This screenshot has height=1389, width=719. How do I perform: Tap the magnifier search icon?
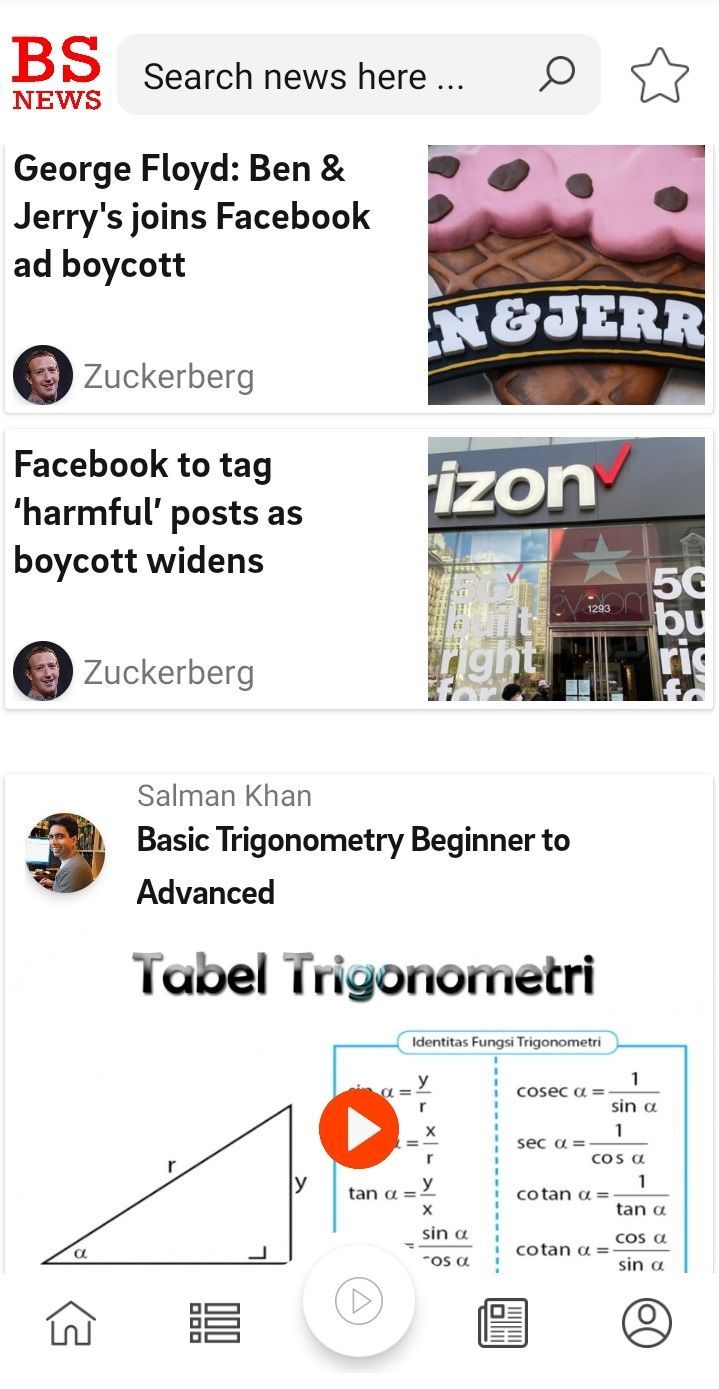point(557,74)
